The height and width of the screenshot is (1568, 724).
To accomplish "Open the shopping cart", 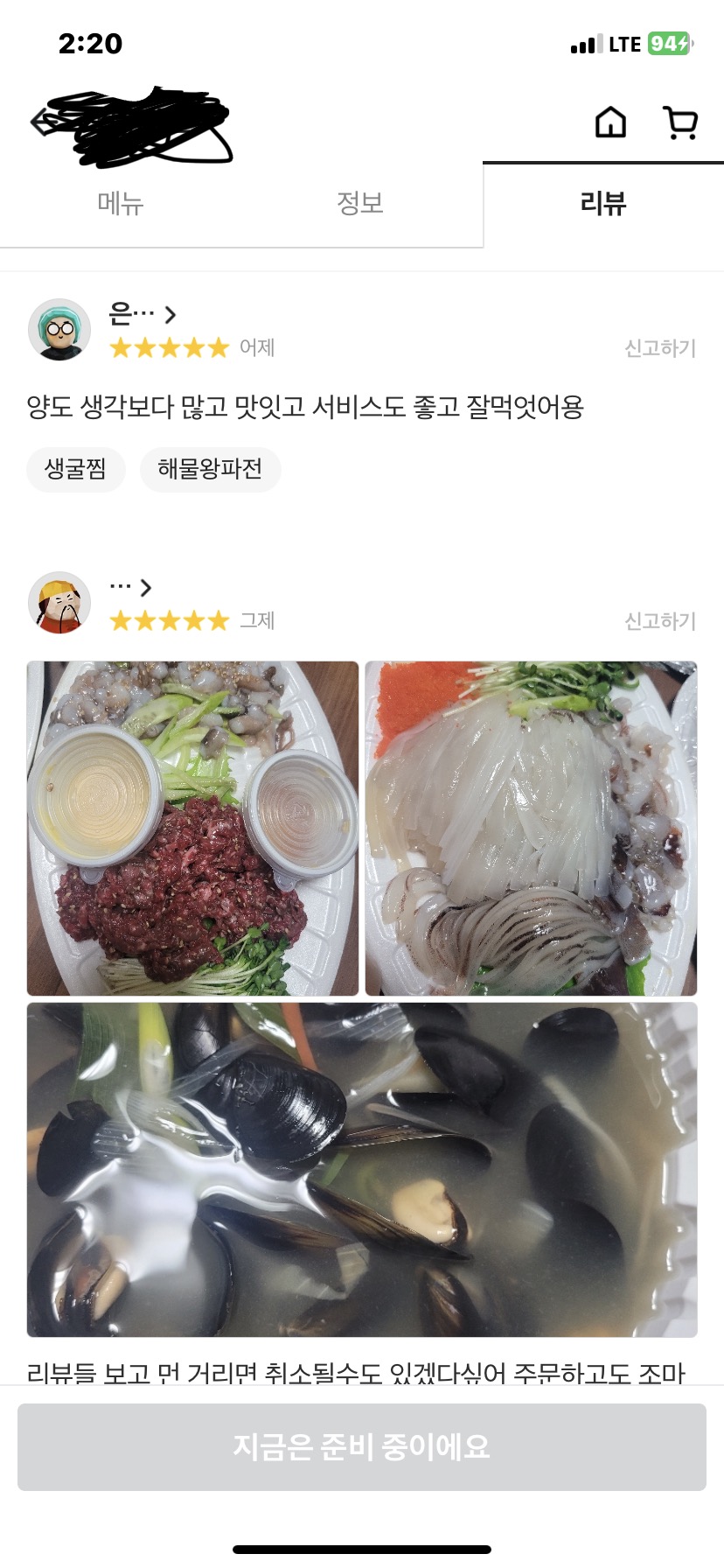I will [680, 122].
